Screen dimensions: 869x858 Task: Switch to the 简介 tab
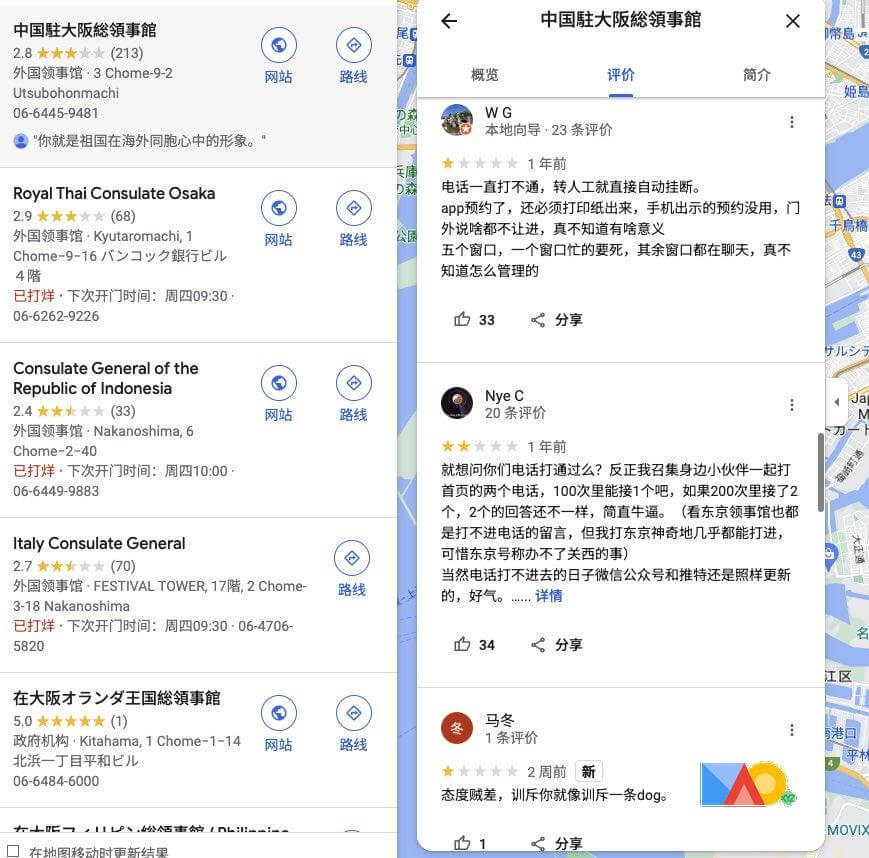757,75
